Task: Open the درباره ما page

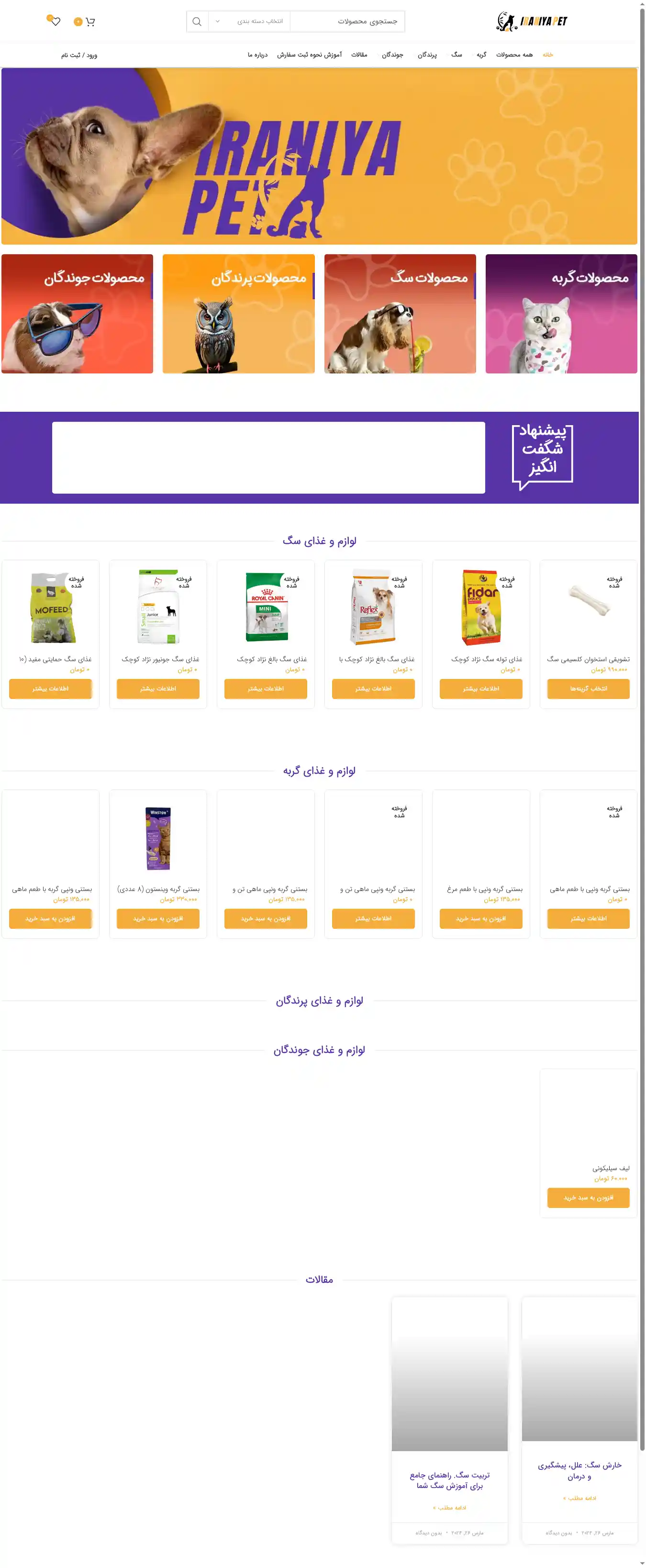Action: coord(257,55)
